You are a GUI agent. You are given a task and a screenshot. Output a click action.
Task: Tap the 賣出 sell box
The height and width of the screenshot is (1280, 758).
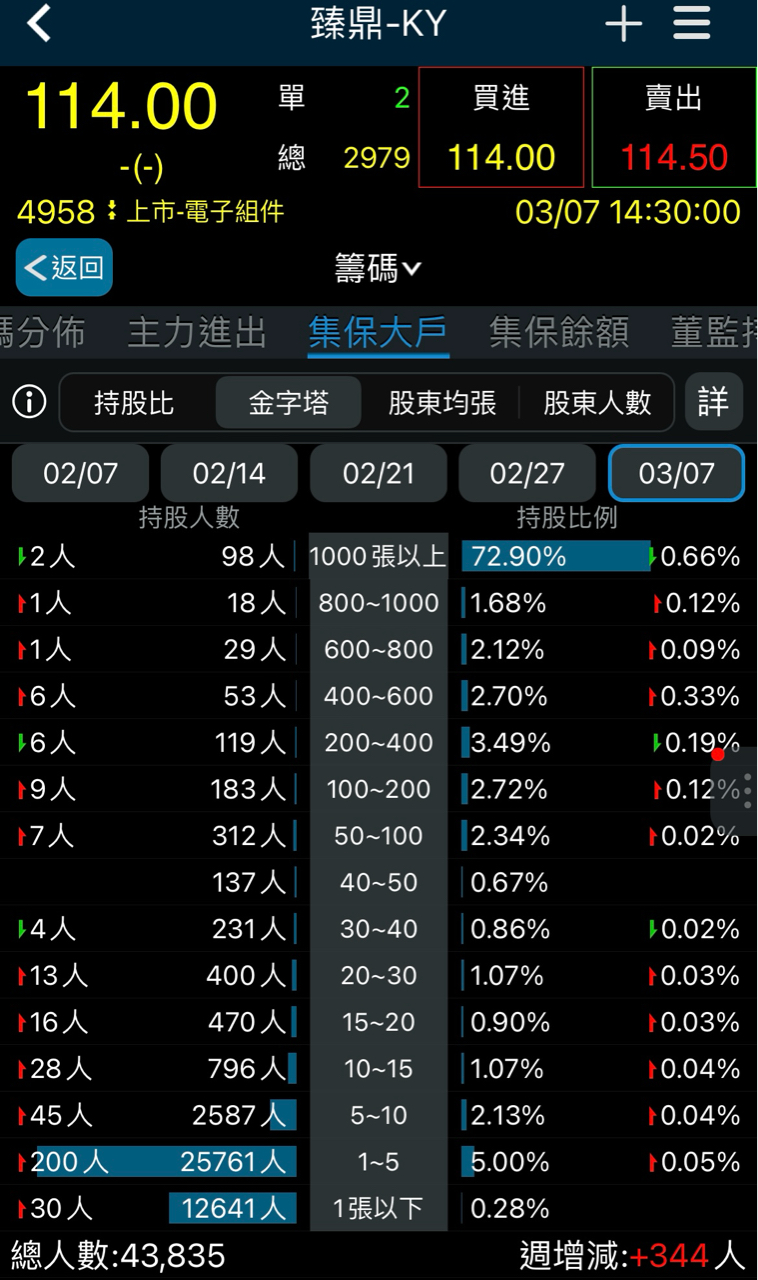[674, 127]
